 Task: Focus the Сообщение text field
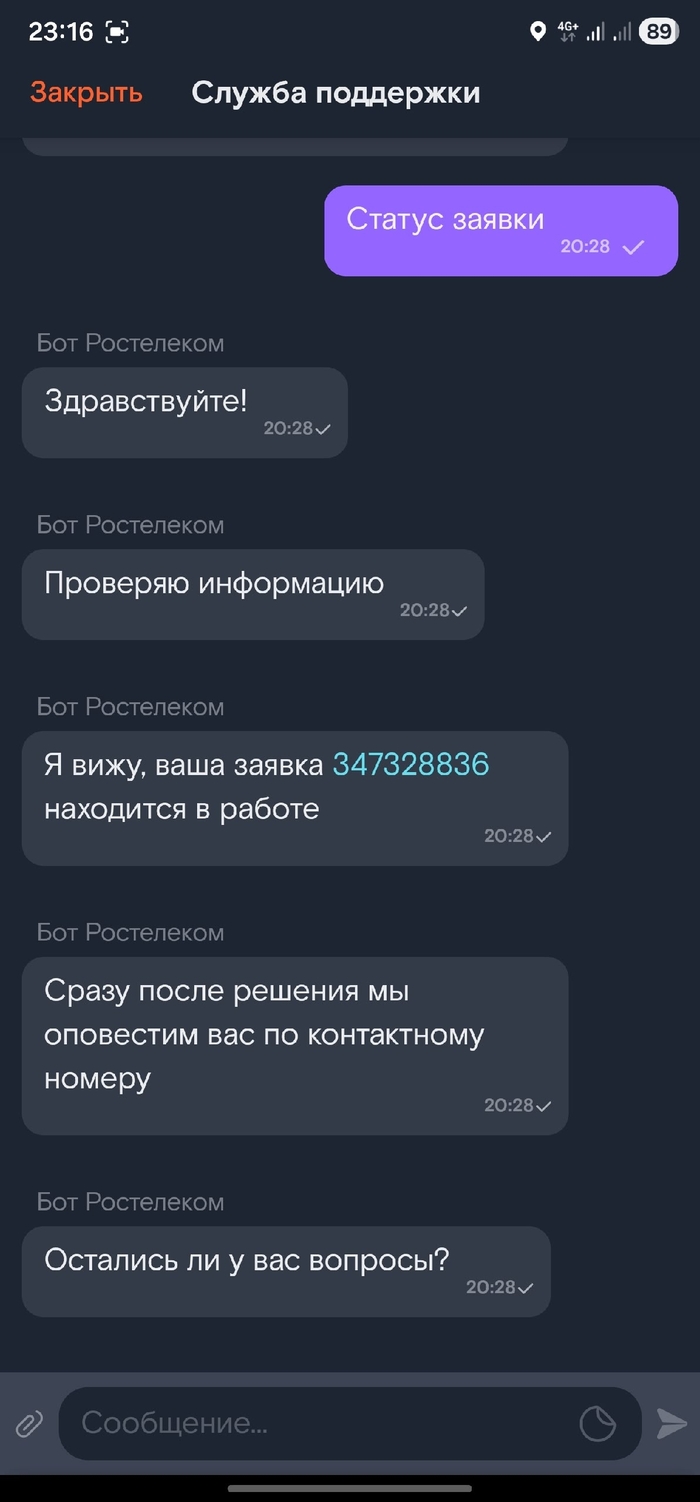coord(320,1423)
